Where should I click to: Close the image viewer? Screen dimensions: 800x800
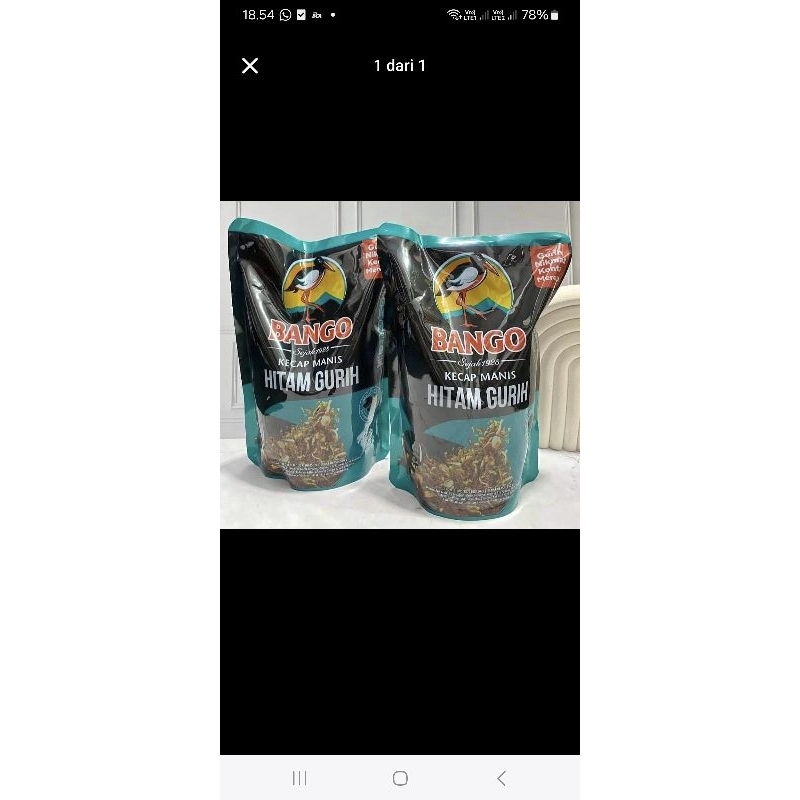coord(250,66)
